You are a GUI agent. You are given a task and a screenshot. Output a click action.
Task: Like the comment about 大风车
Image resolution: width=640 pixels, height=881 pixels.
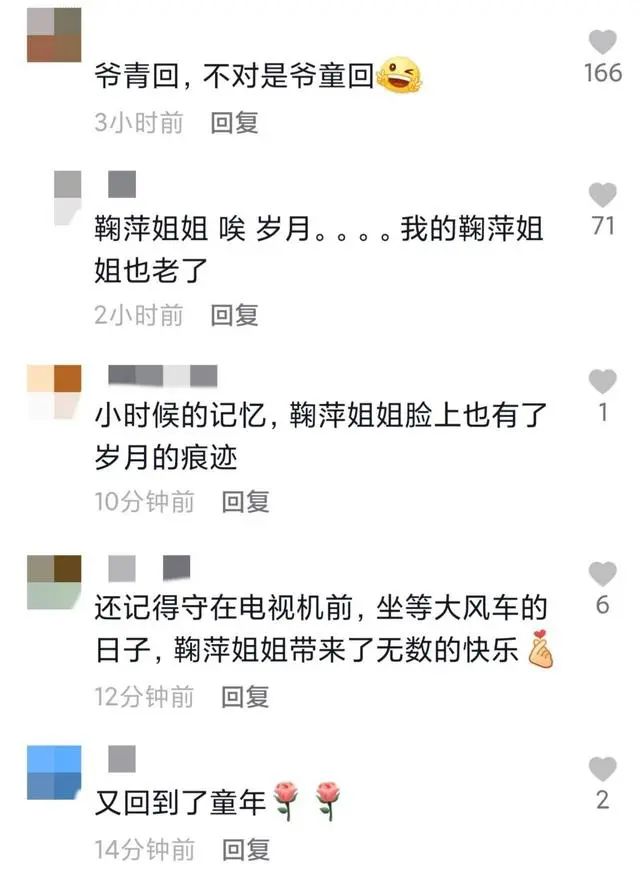602,574
